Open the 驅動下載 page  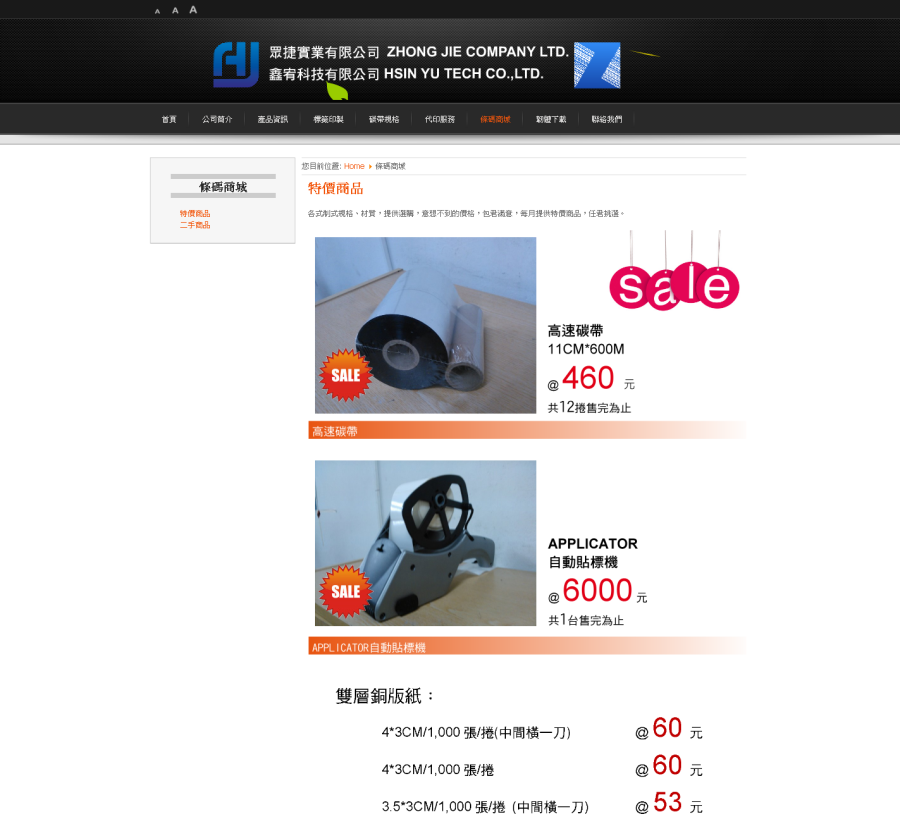point(551,119)
